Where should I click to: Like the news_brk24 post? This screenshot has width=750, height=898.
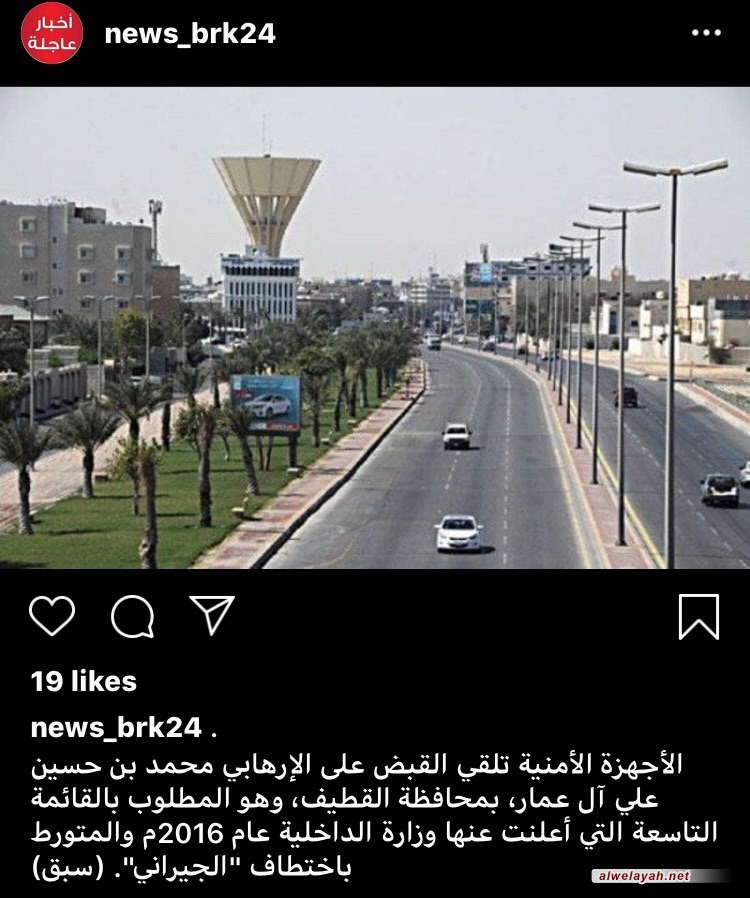tap(52, 616)
